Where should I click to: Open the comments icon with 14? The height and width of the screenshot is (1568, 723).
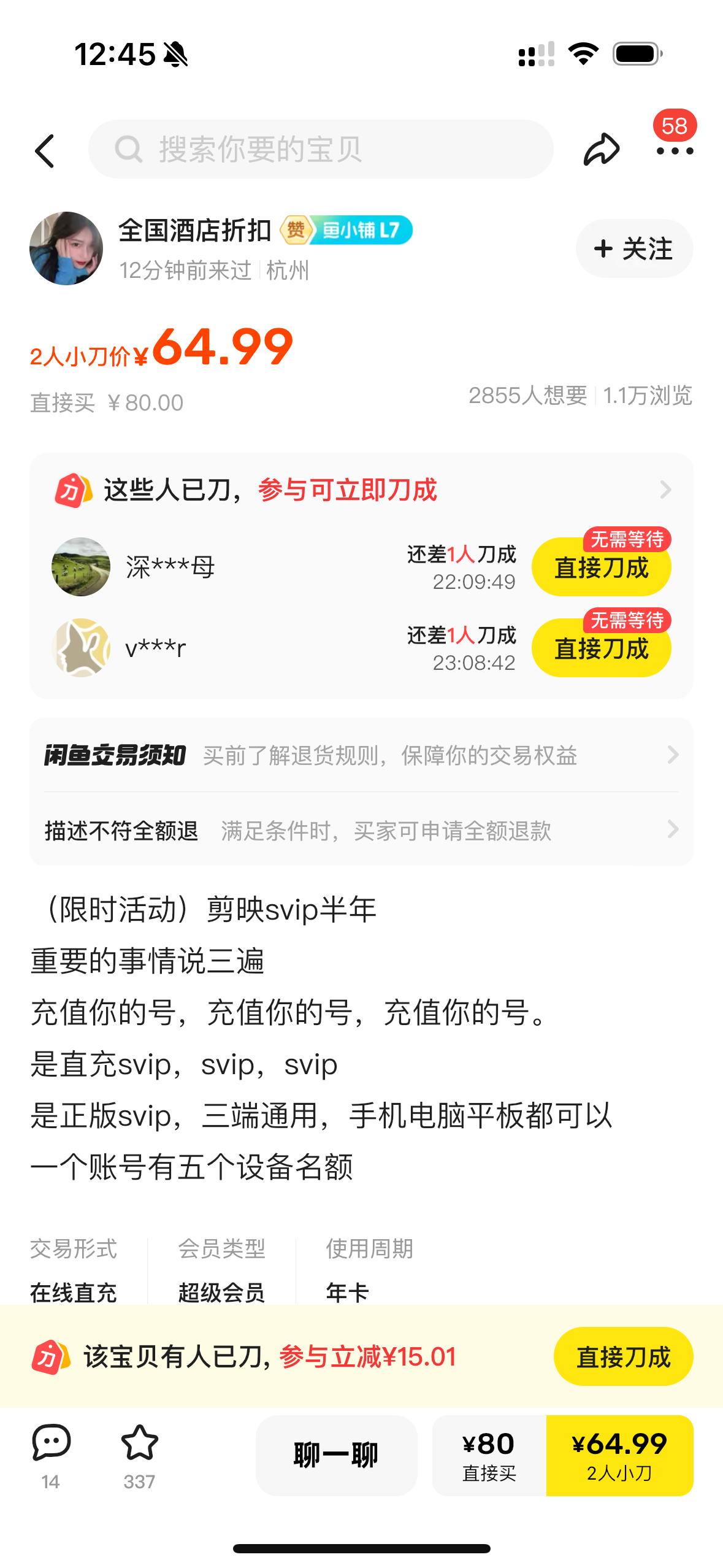(51, 1456)
